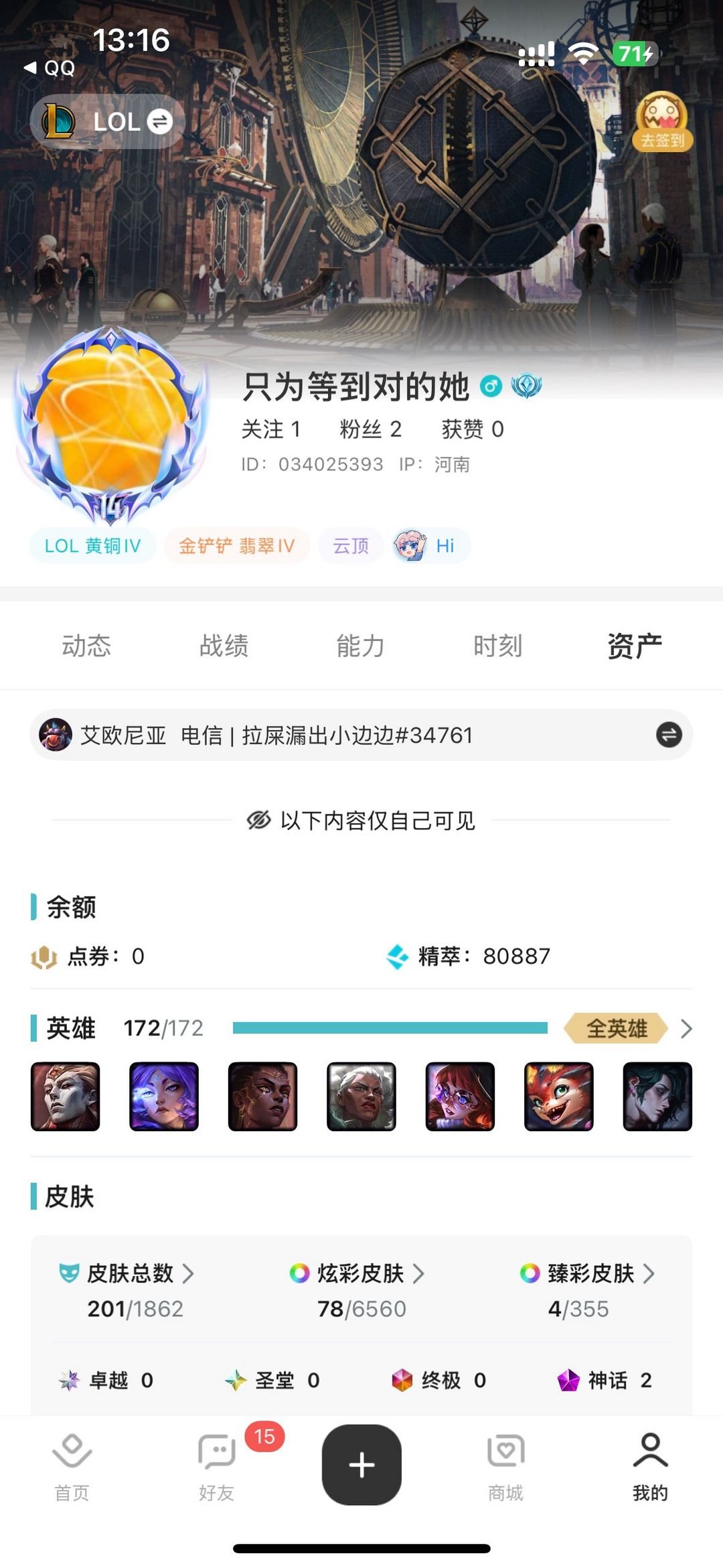Open the 全英雄 hero list
Viewport: 723px width, 1568px height.
coord(628,1028)
